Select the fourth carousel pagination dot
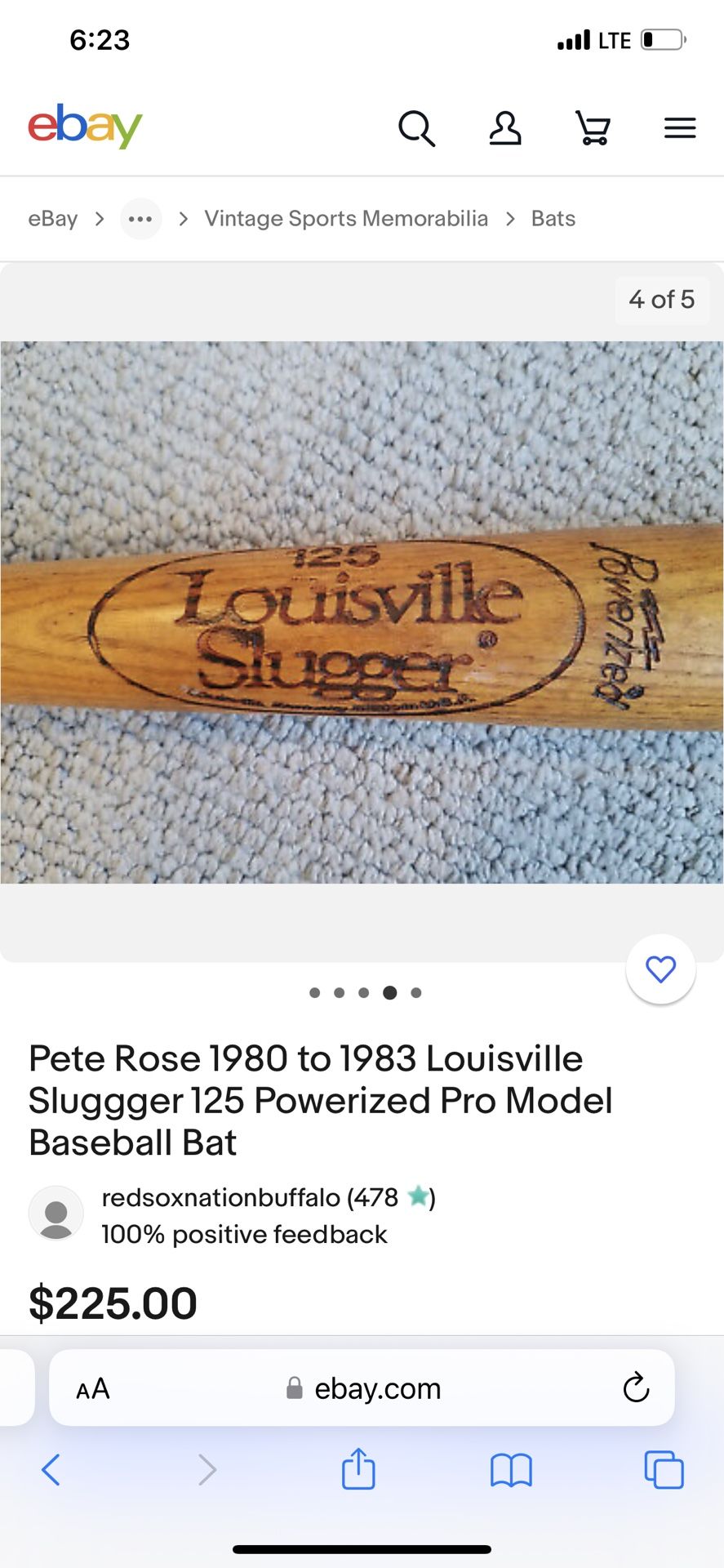The image size is (724, 1568). pos(390,992)
